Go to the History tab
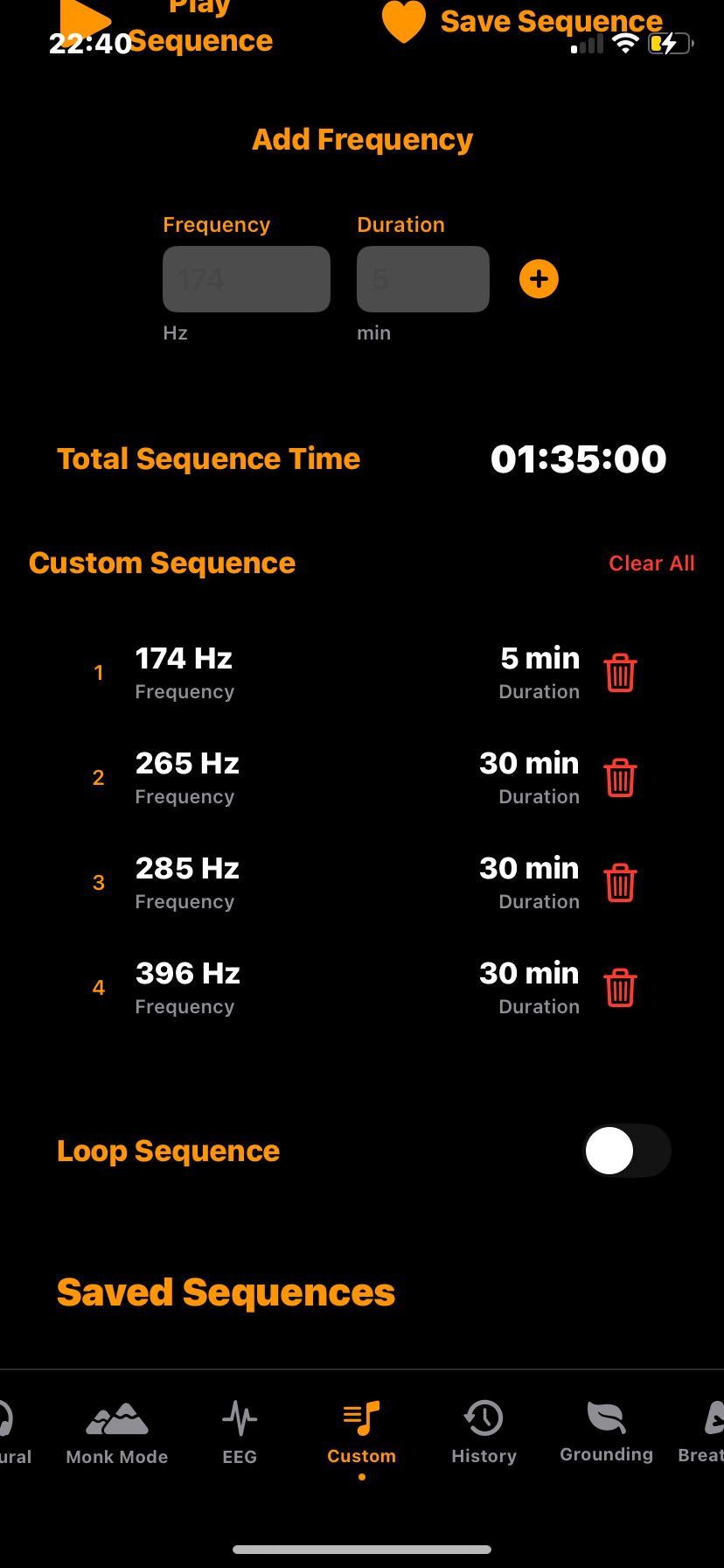 click(x=484, y=1432)
